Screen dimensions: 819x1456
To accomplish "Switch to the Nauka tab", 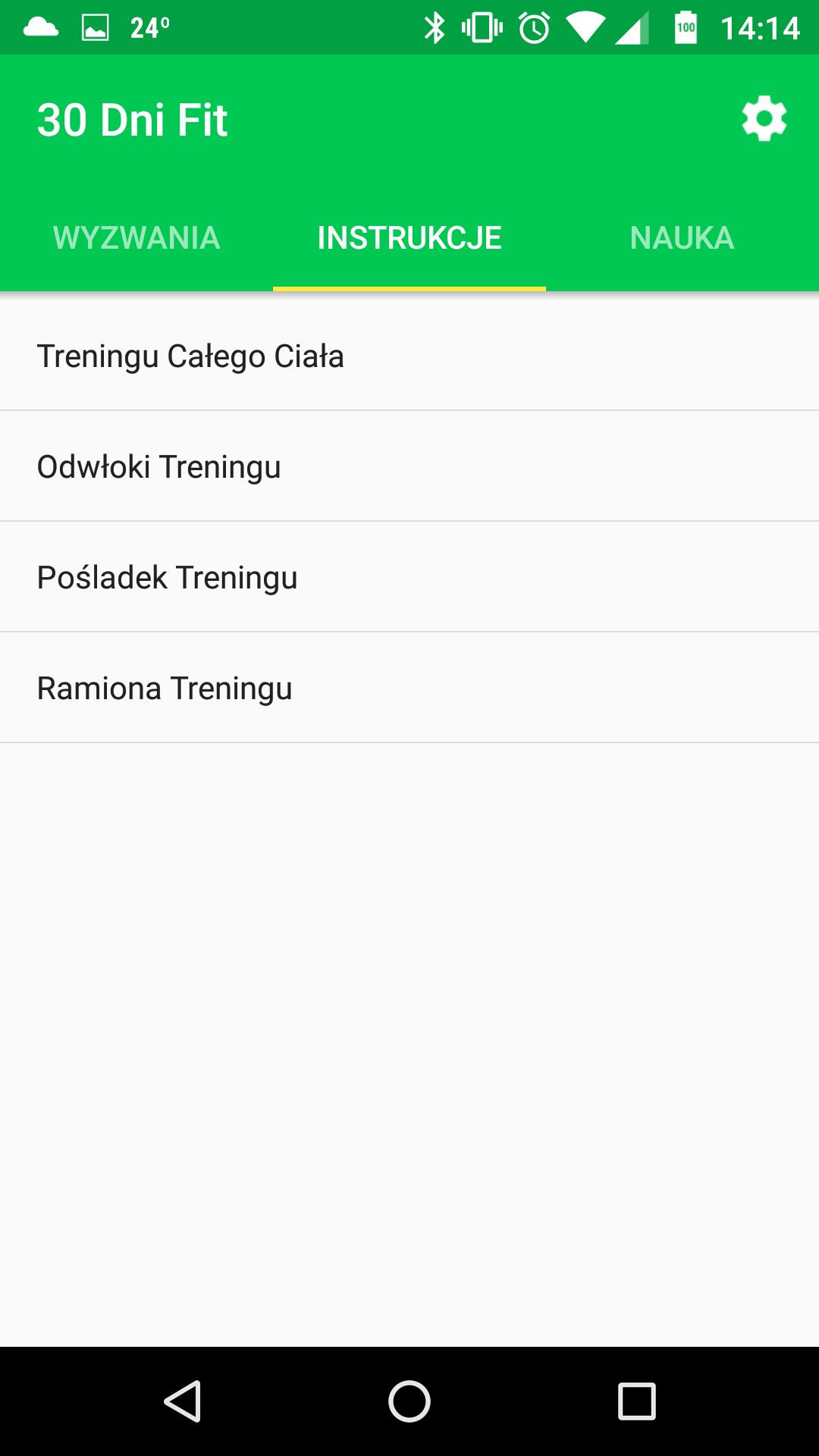I will [682, 238].
